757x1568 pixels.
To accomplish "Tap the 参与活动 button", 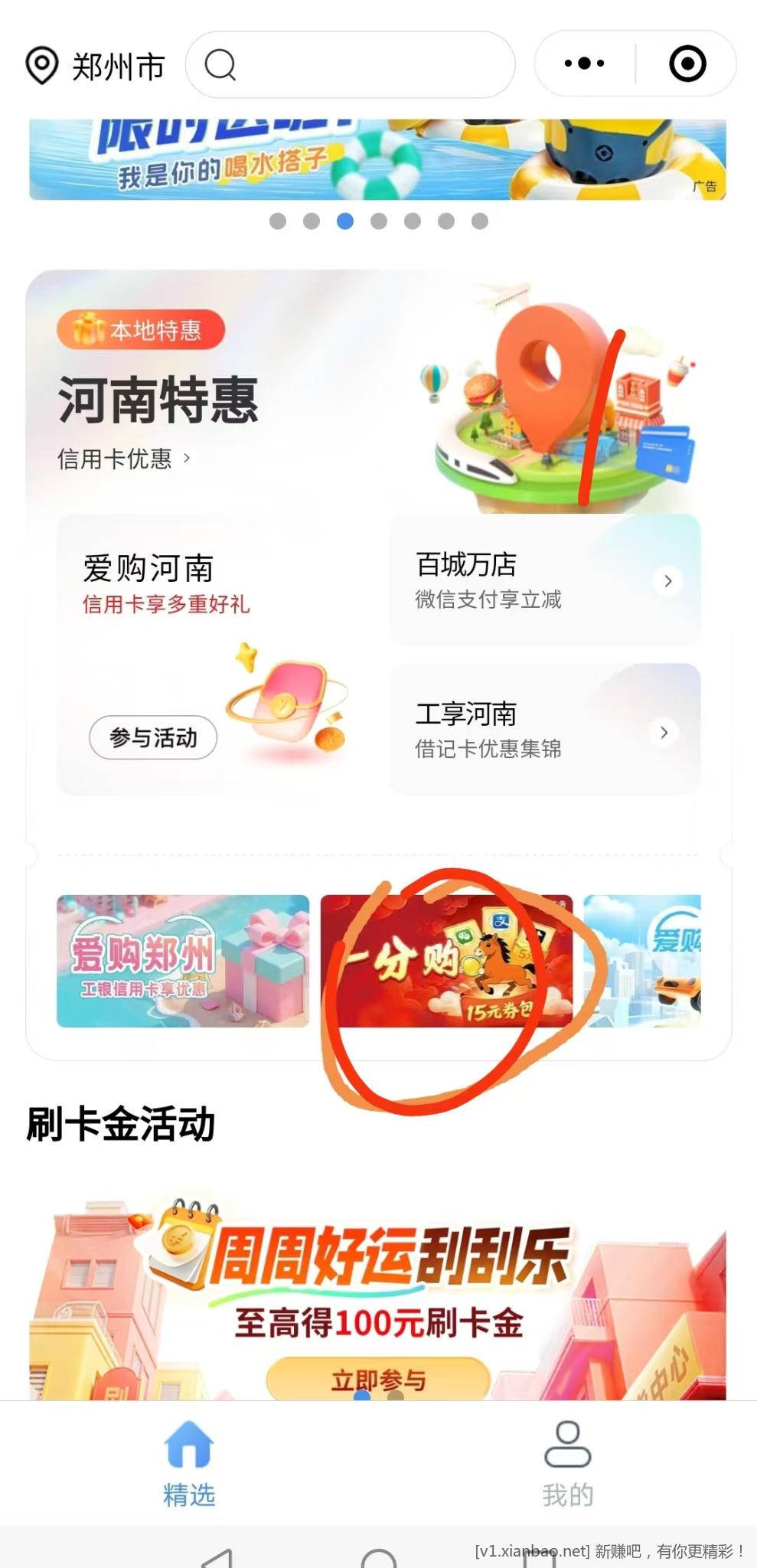I will (x=153, y=737).
